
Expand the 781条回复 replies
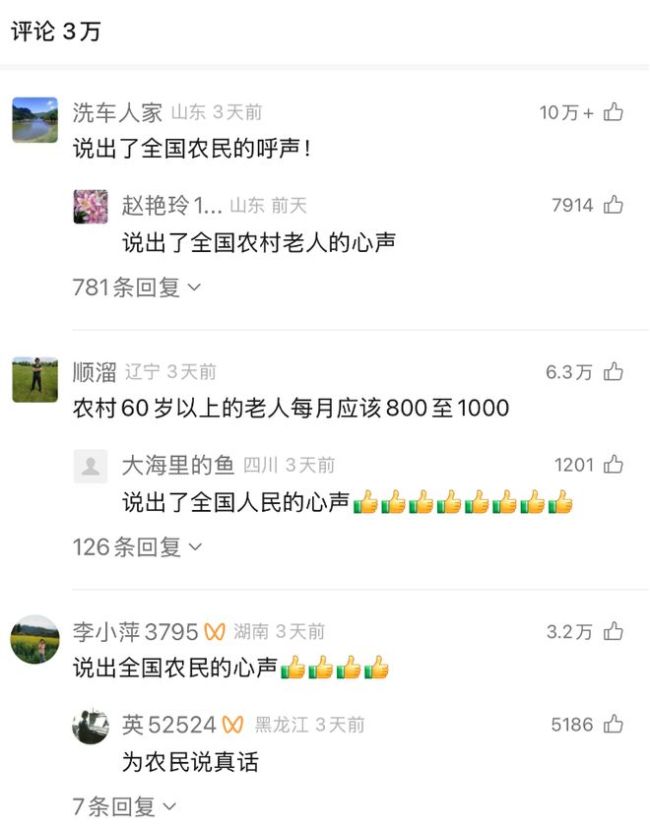(x=136, y=287)
